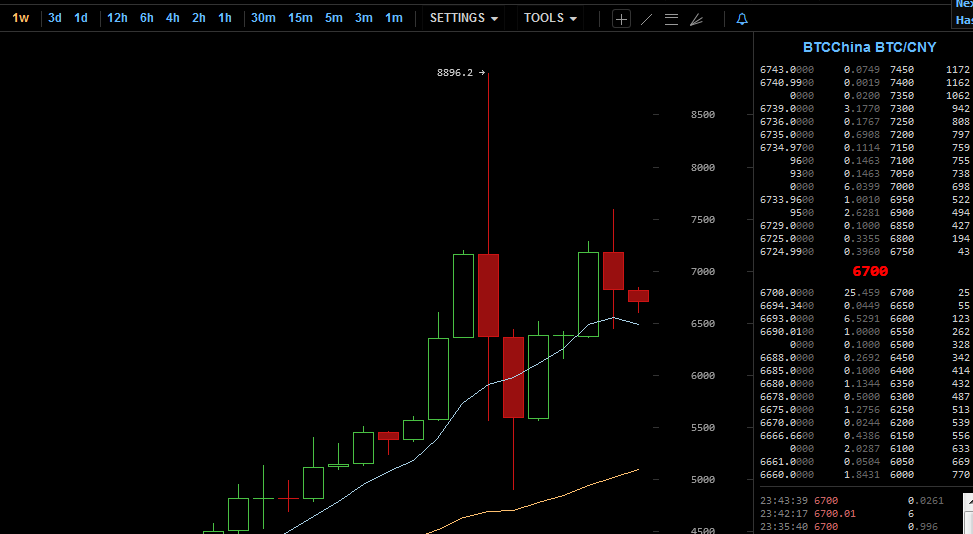Select the 2h timeframe
This screenshot has height=534, width=973.
pos(199,18)
